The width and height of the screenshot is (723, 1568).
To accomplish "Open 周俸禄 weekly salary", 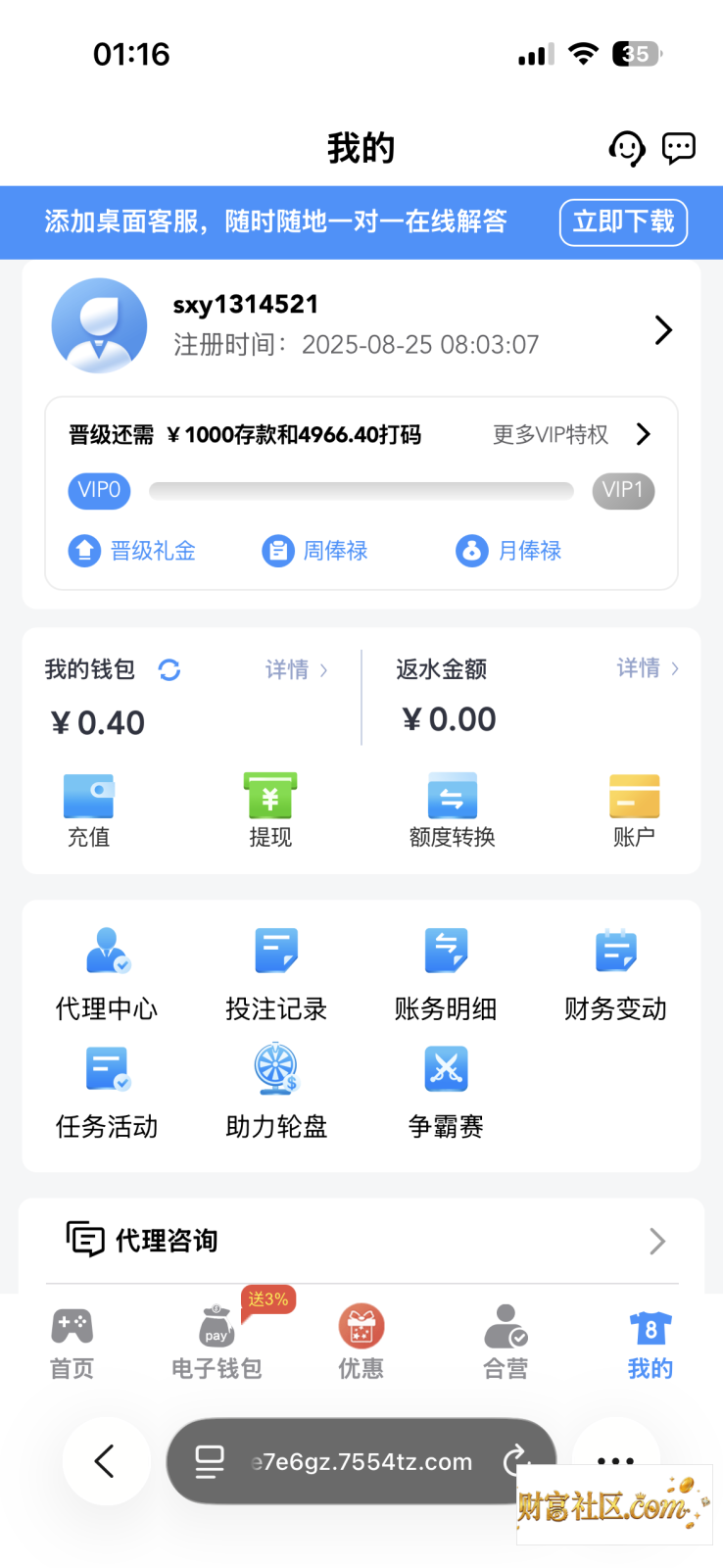I will [x=314, y=551].
